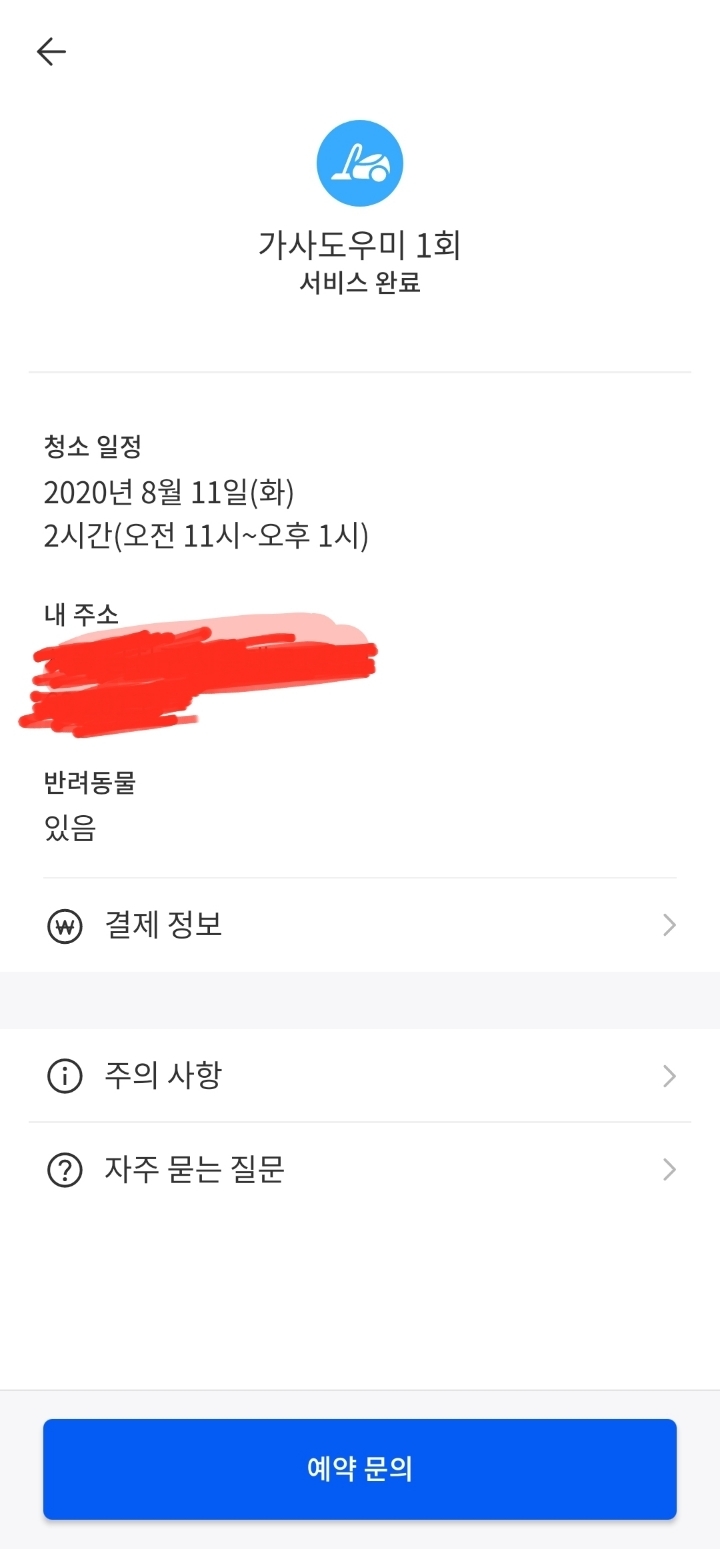The width and height of the screenshot is (720, 1549).
Task: Tap the 예약 문의 button
Action: point(360,1469)
